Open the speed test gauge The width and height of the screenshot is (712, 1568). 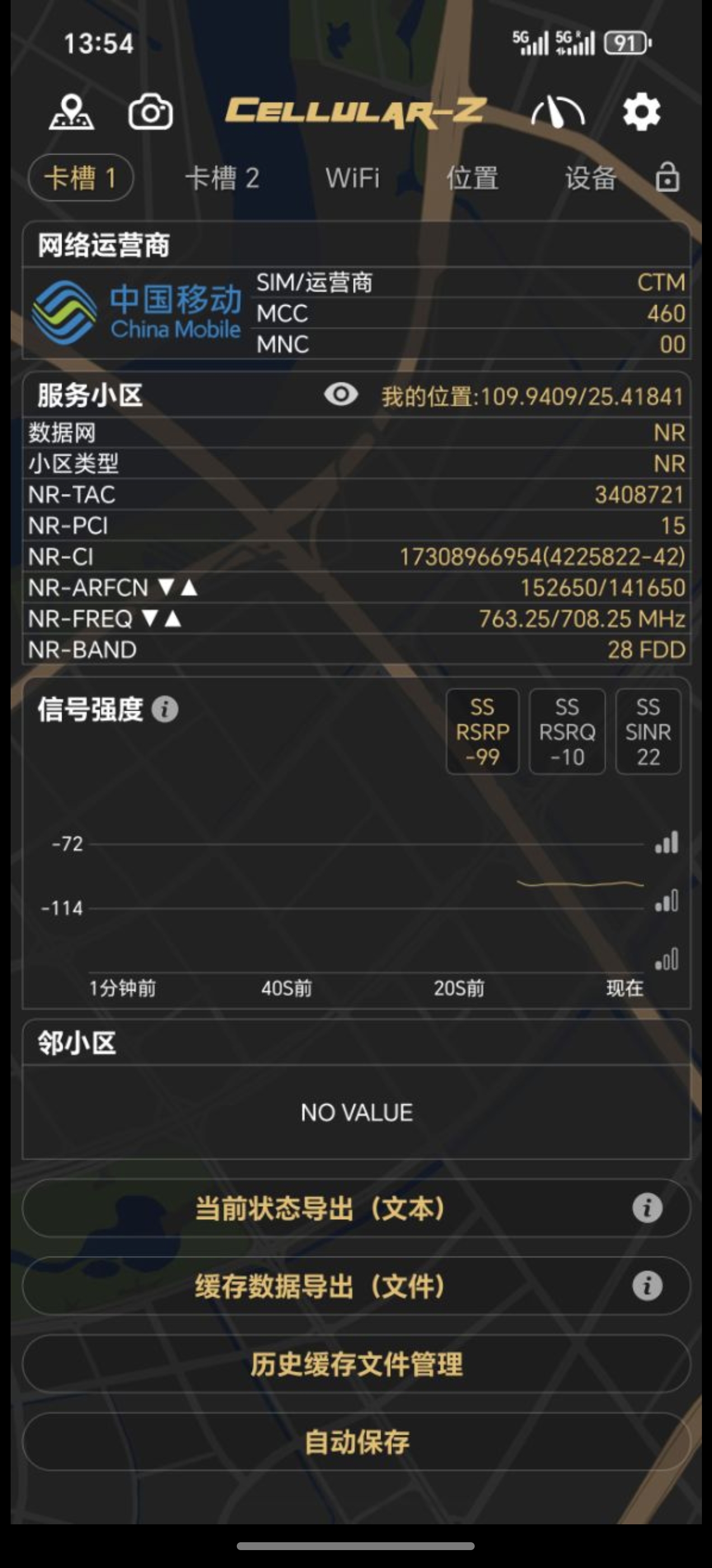558,113
